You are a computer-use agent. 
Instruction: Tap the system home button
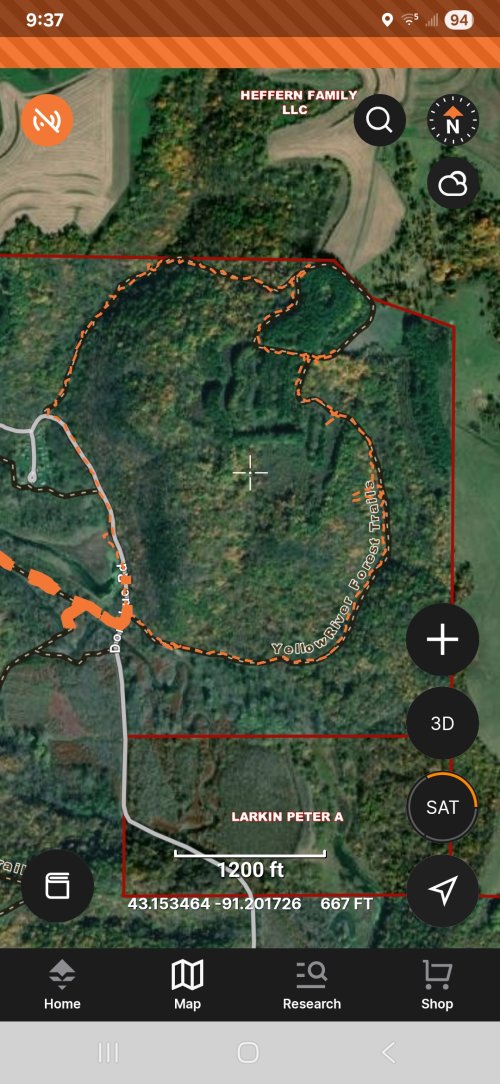pyautogui.click(x=248, y=1053)
